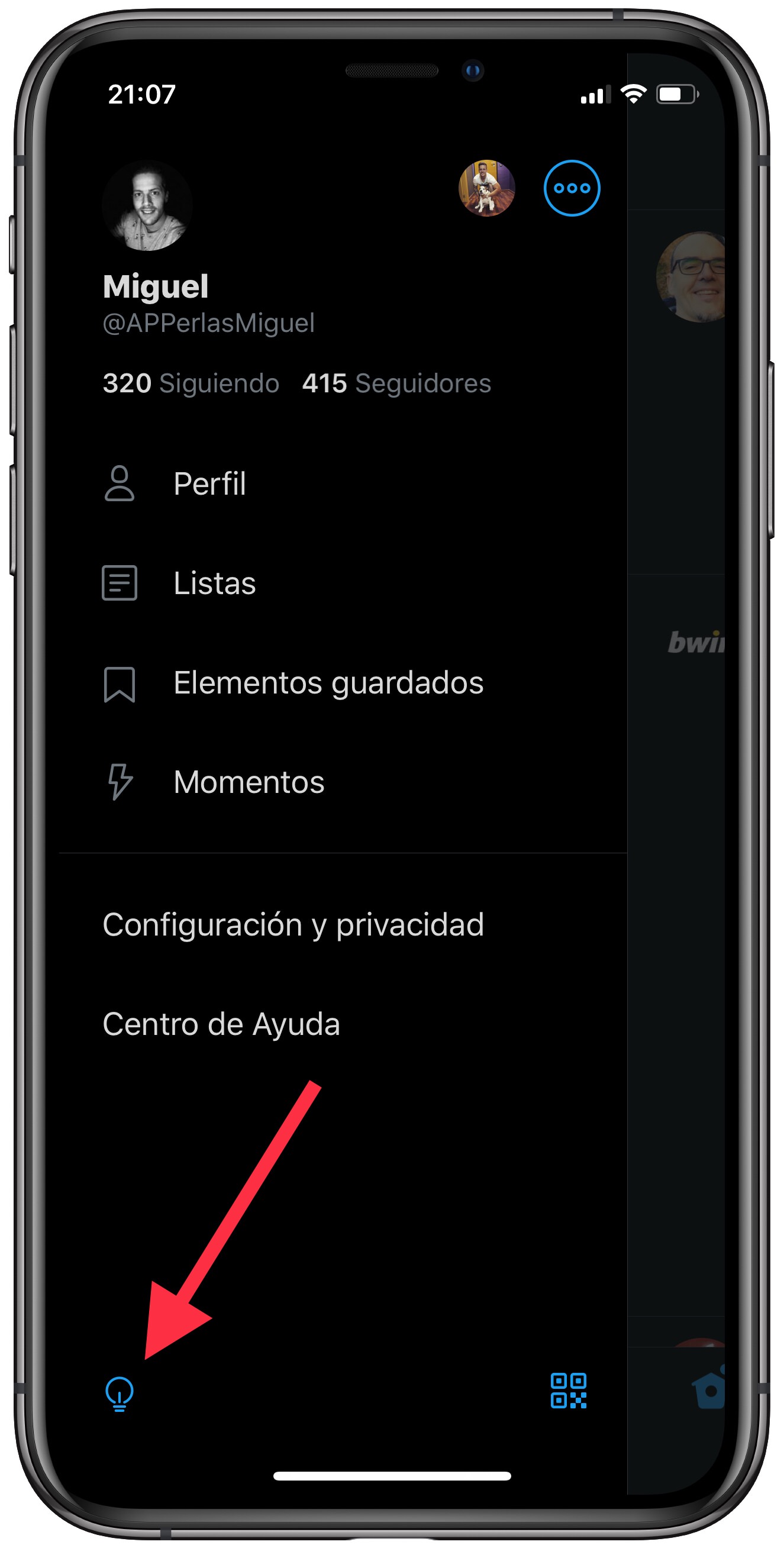Open Centro de Ayuda
784x1548 pixels.
pyautogui.click(x=221, y=1024)
